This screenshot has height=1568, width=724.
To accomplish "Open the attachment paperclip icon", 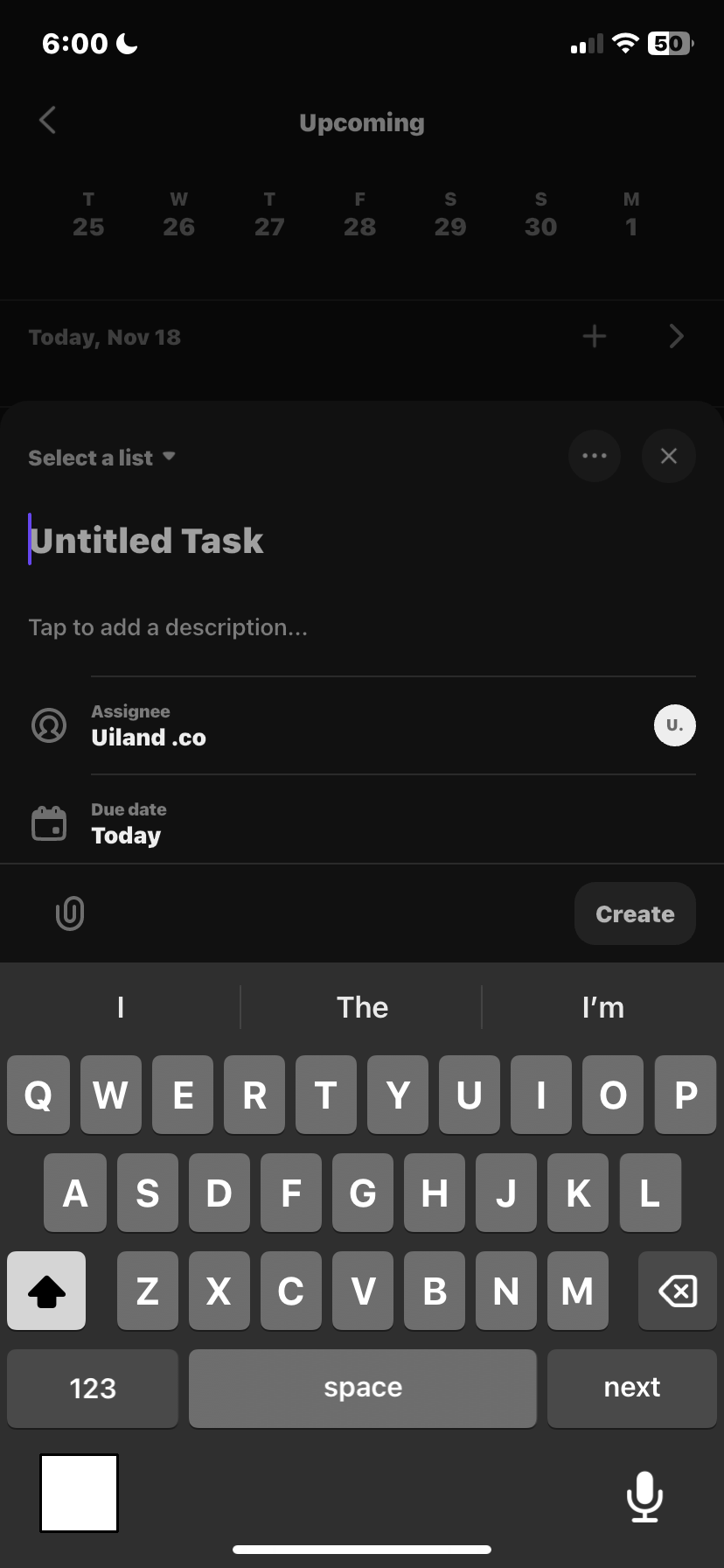I will [69, 913].
